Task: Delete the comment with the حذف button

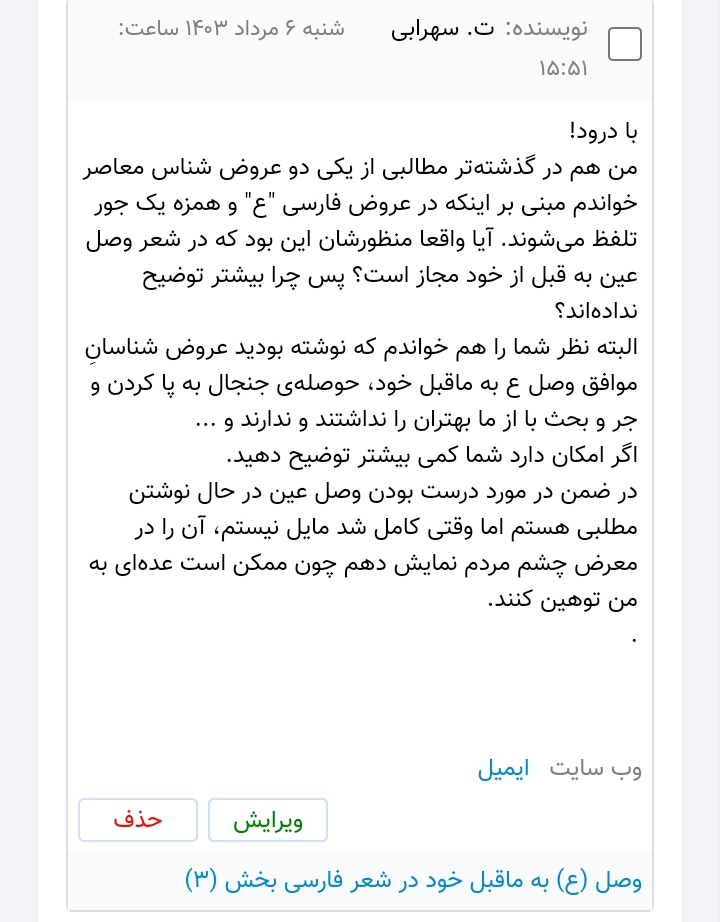Action: coord(138,820)
